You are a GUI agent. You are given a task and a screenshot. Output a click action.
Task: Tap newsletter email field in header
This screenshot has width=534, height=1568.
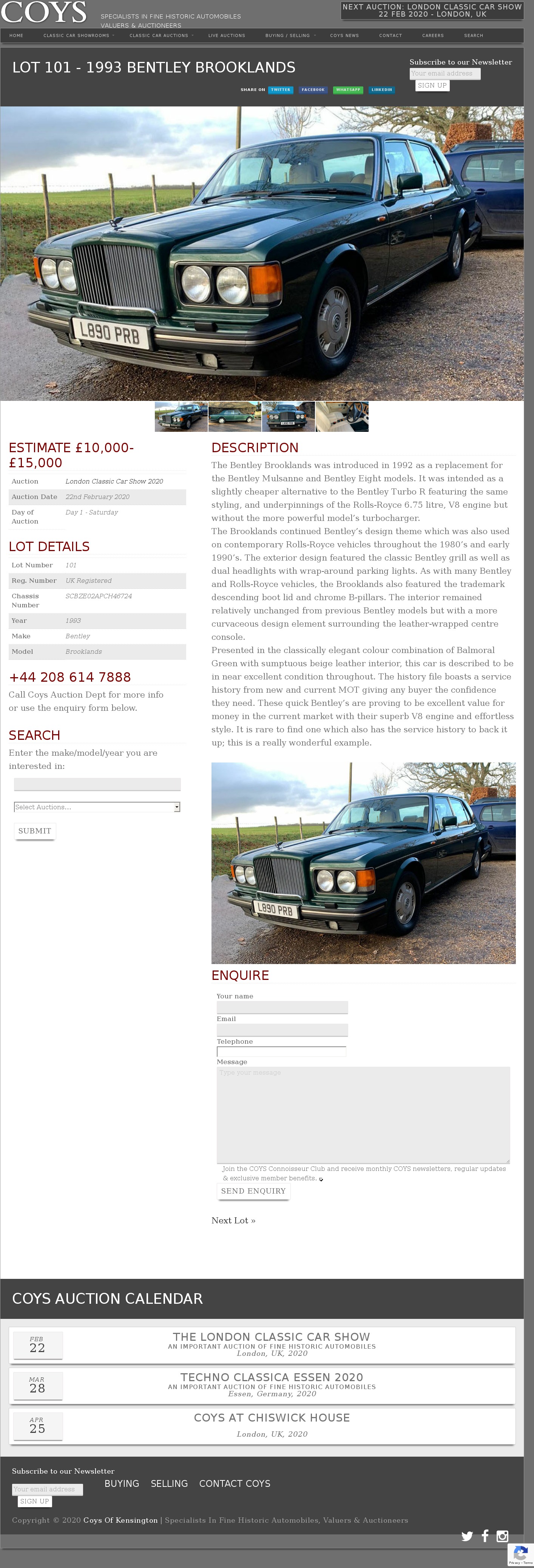(x=444, y=74)
